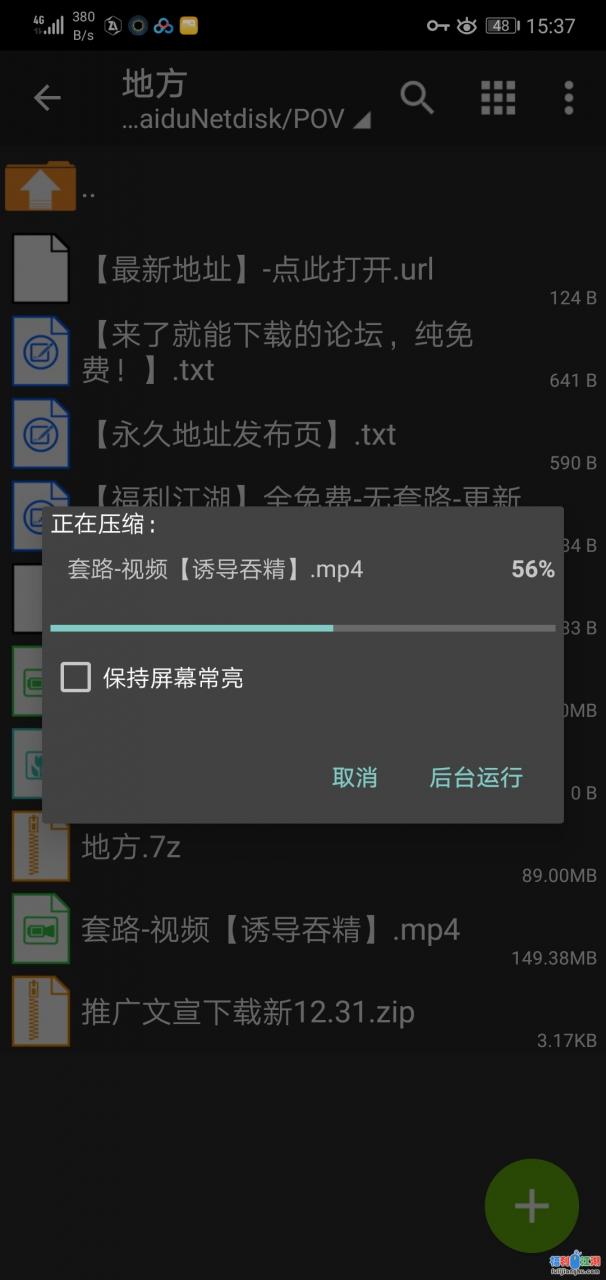606x1280 pixels.
Task: Tick the 保持屏幕常亮 checkbox
Action: click(76, 677)
